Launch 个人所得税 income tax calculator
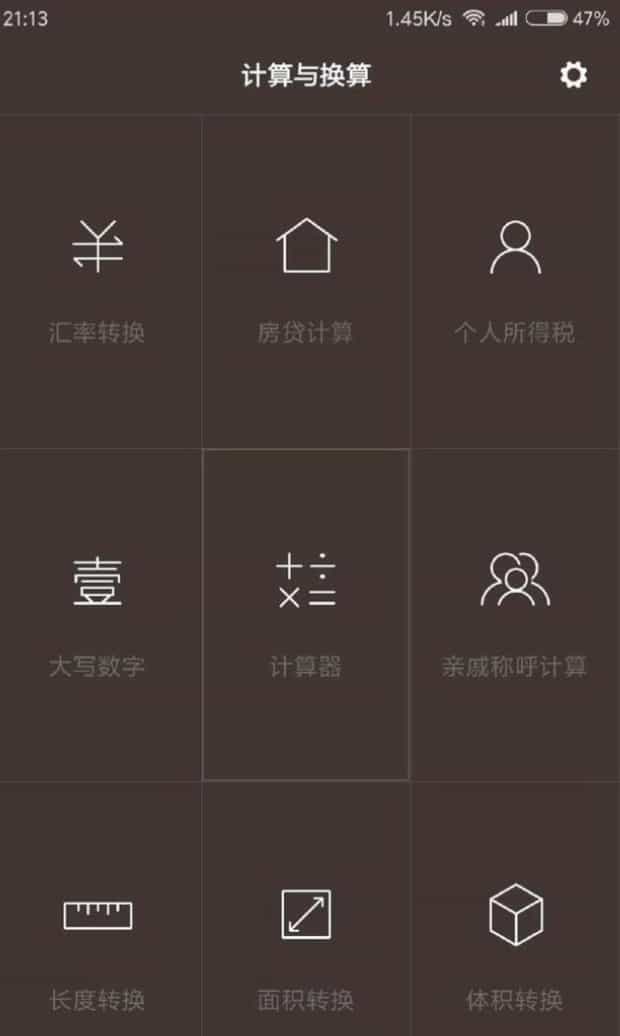 515,280
